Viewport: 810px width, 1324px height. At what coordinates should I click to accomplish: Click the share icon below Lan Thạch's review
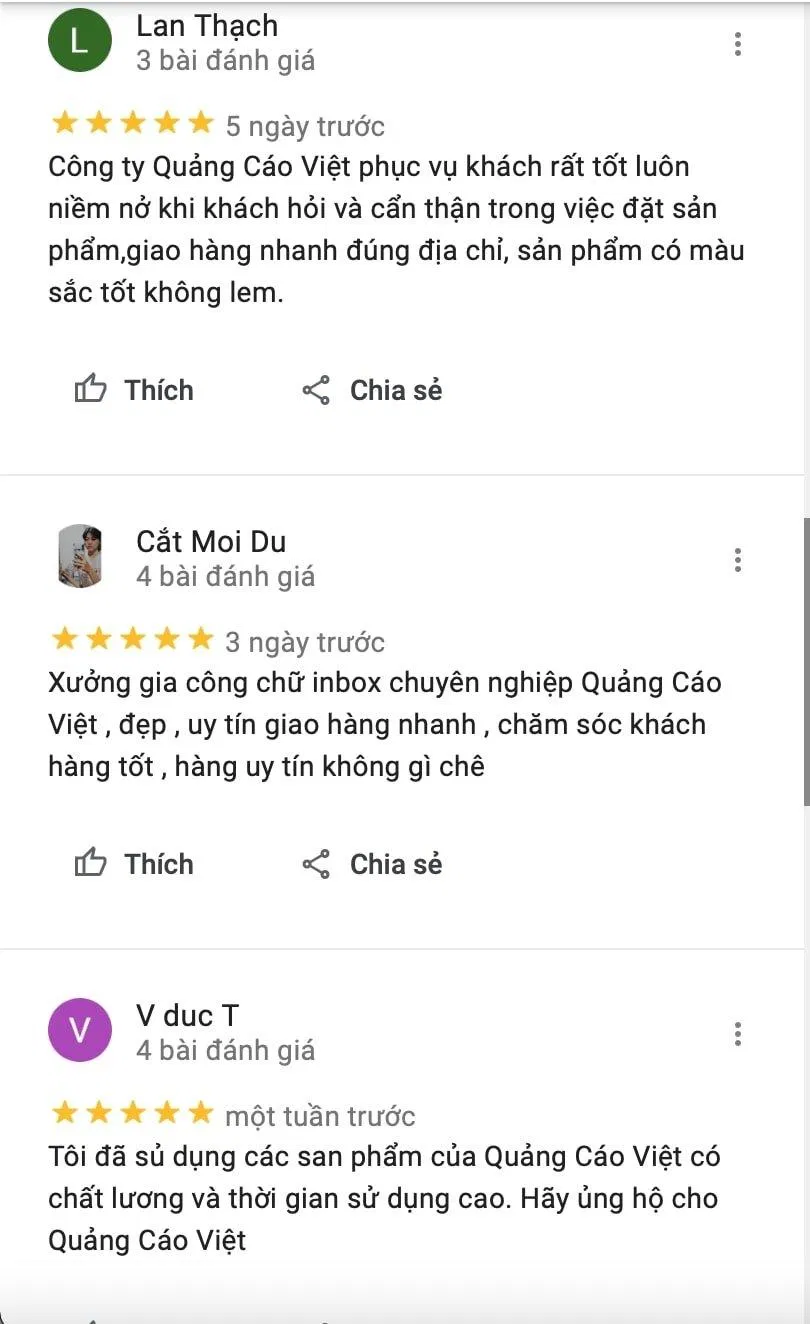point(318,390)
